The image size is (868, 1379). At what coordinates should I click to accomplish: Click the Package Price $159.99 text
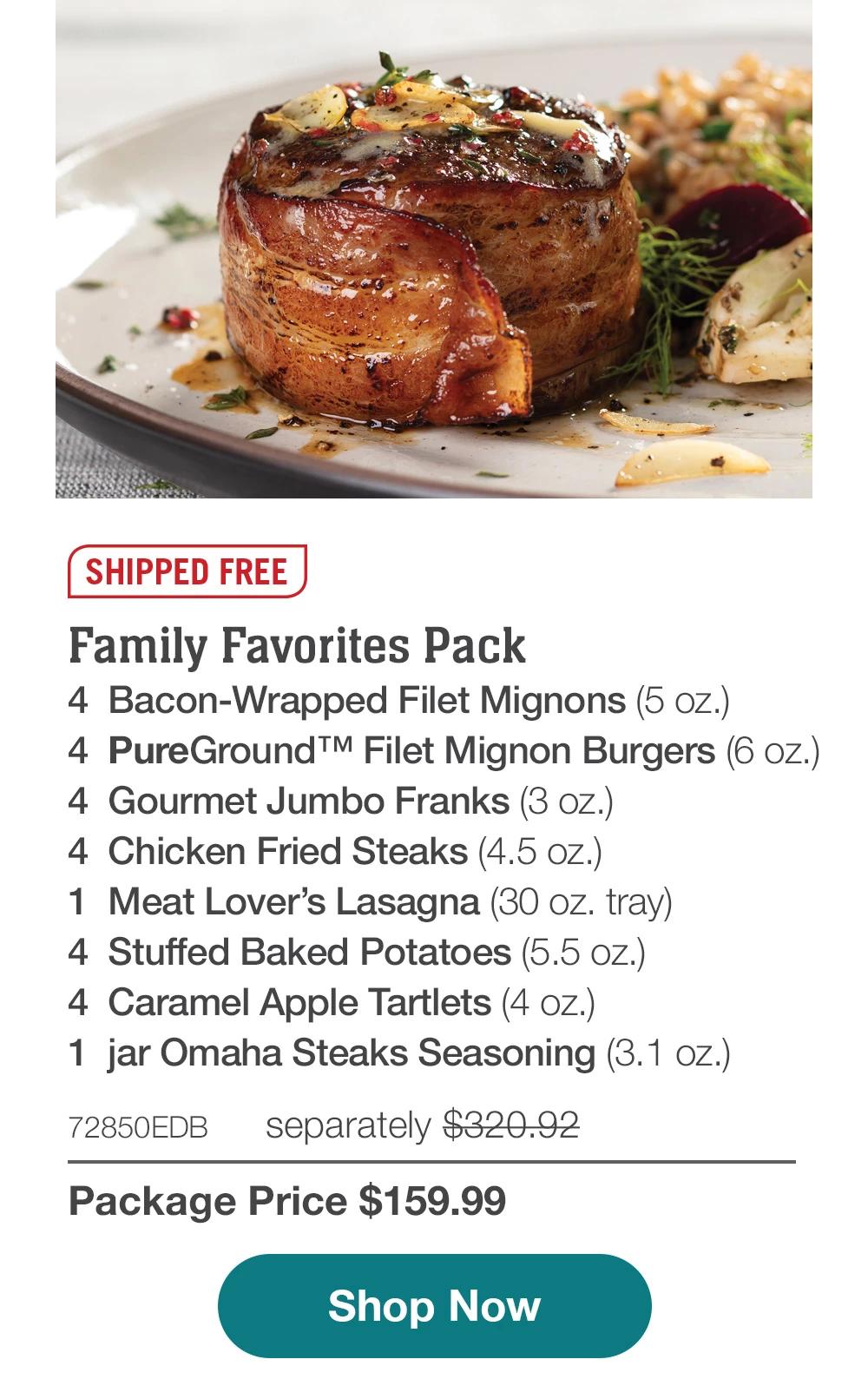click(288, 1203)
